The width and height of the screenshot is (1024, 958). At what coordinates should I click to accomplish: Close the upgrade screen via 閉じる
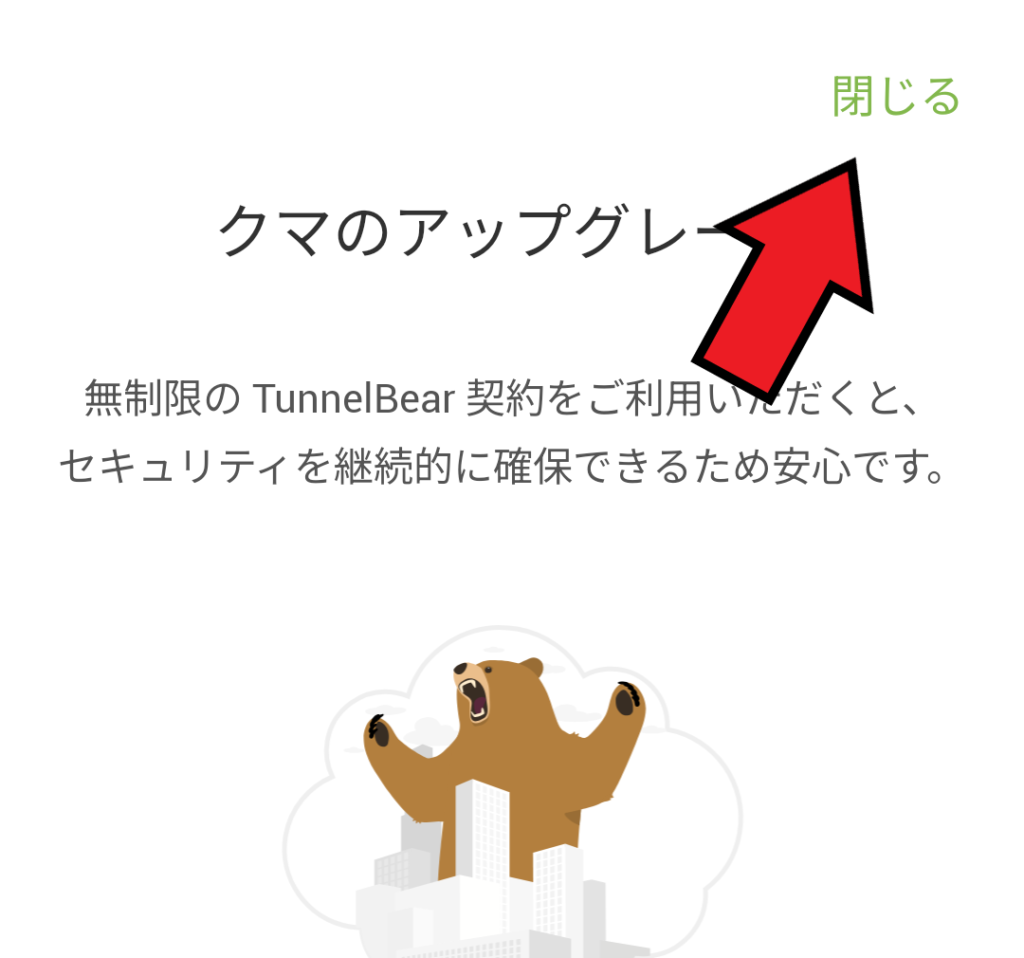coord(895,97)
